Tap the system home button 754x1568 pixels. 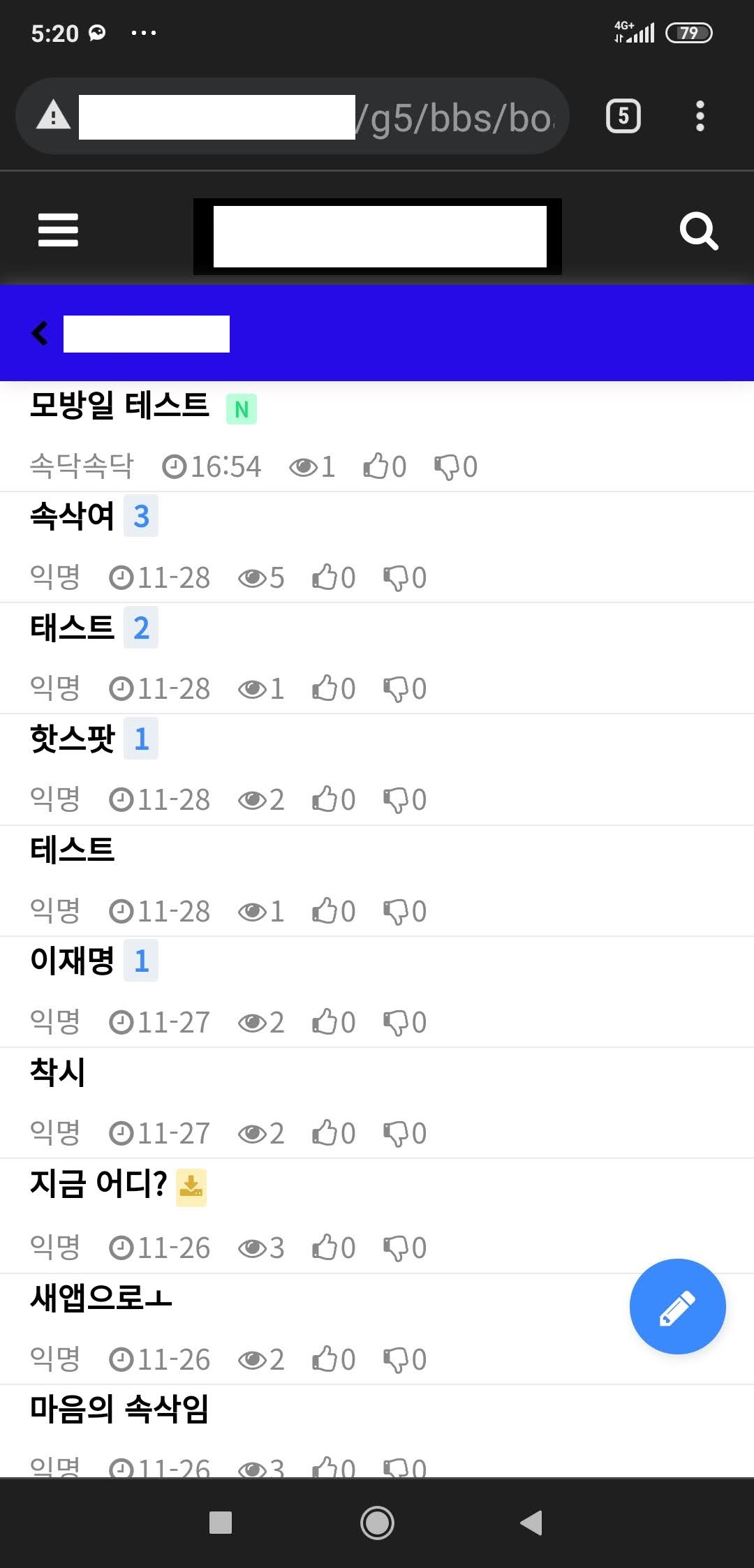point(377,1523)
